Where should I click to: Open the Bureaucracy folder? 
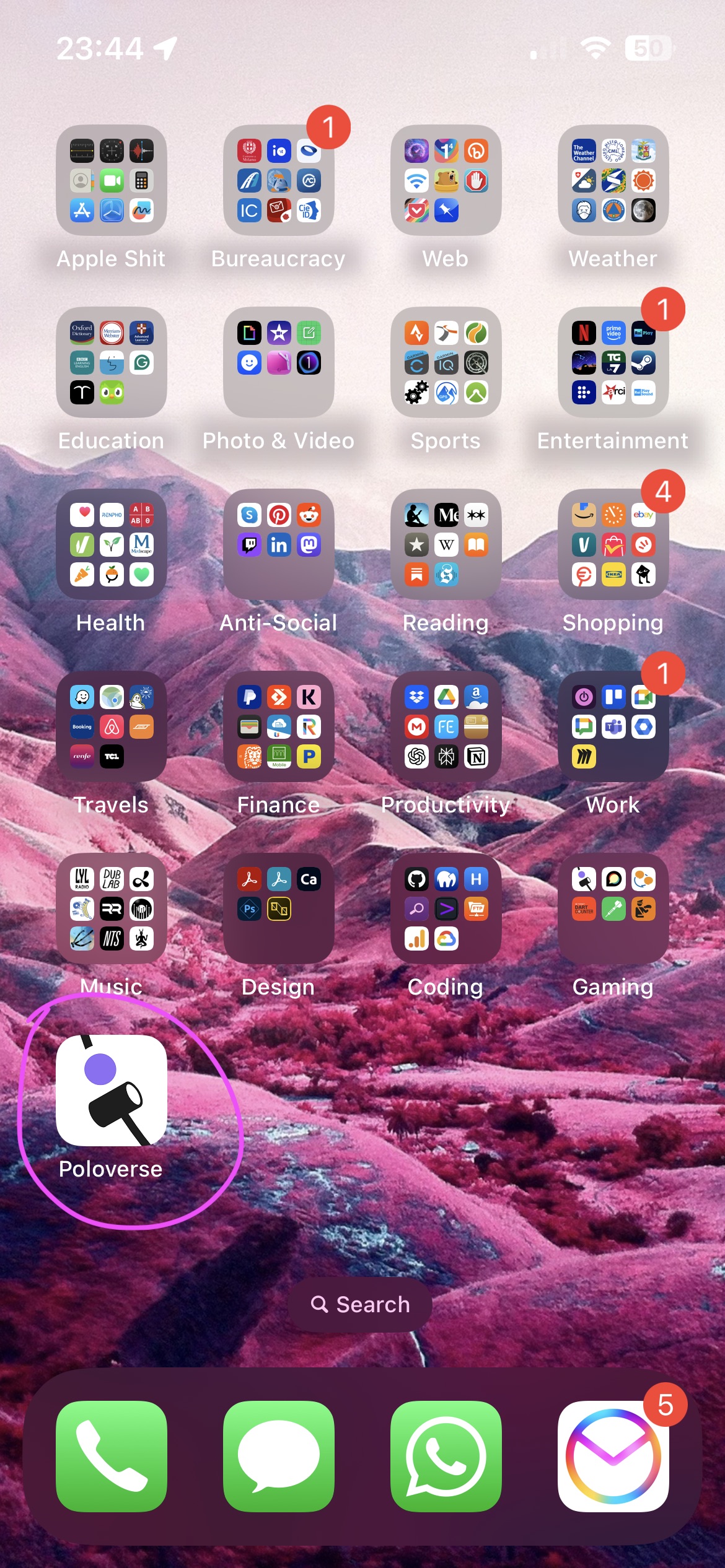279,180
